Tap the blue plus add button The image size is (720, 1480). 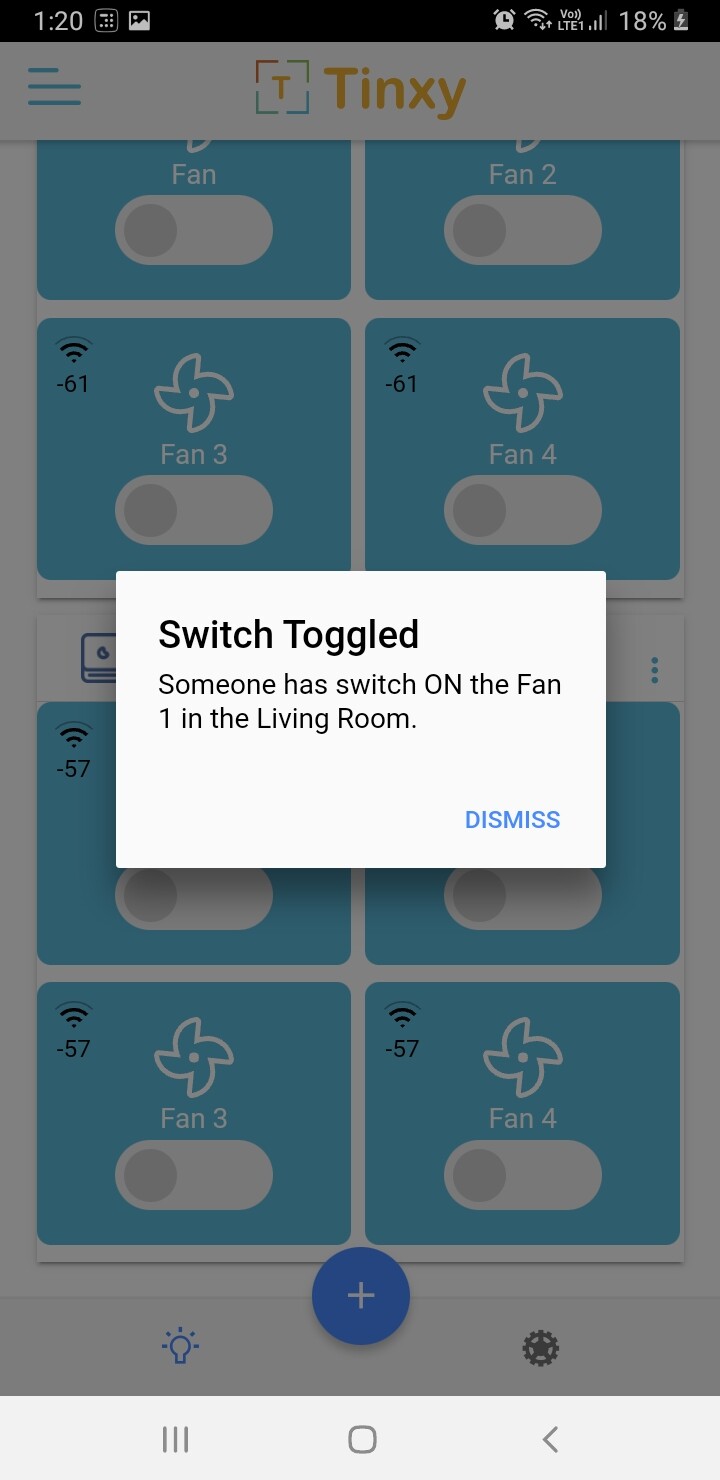click(361, 1296)
